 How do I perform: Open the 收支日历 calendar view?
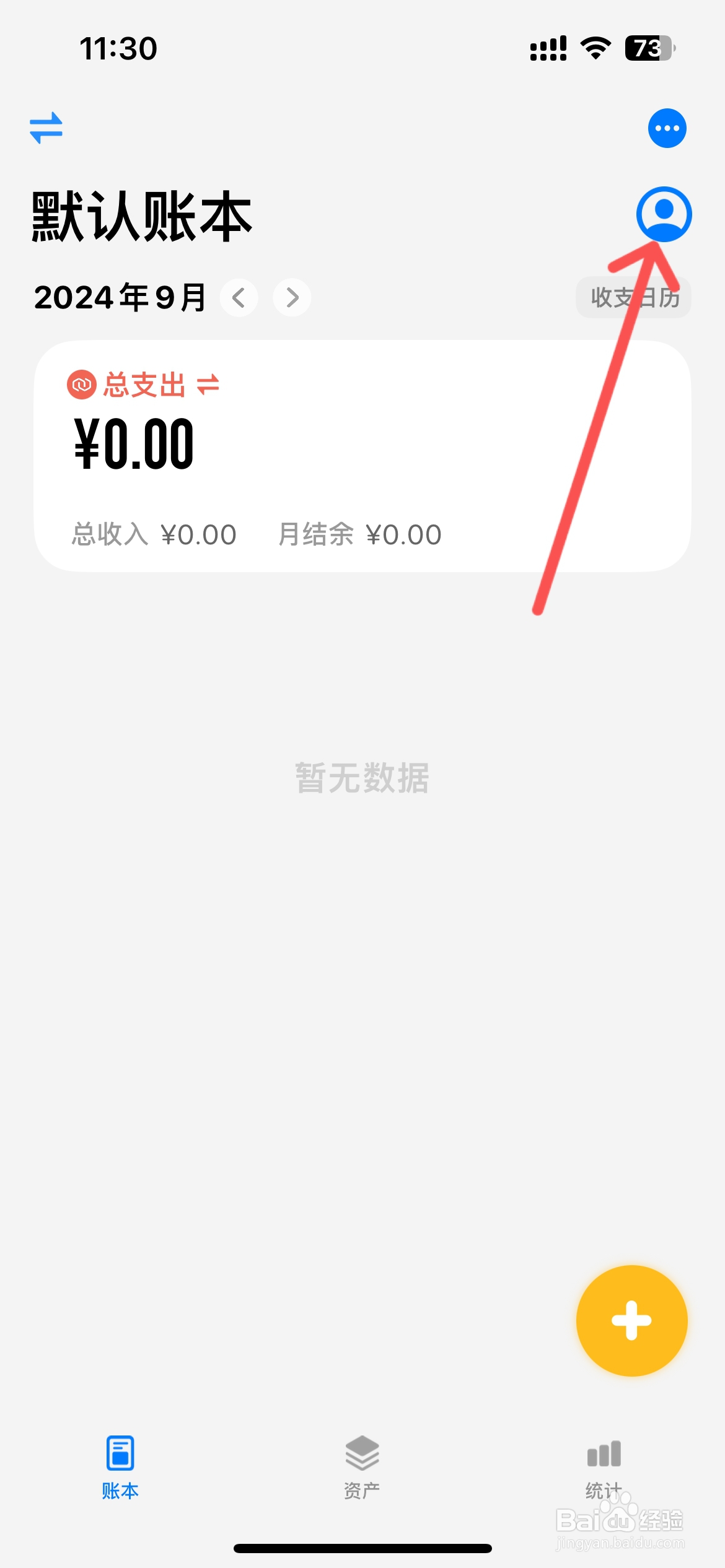pos(632,297)
